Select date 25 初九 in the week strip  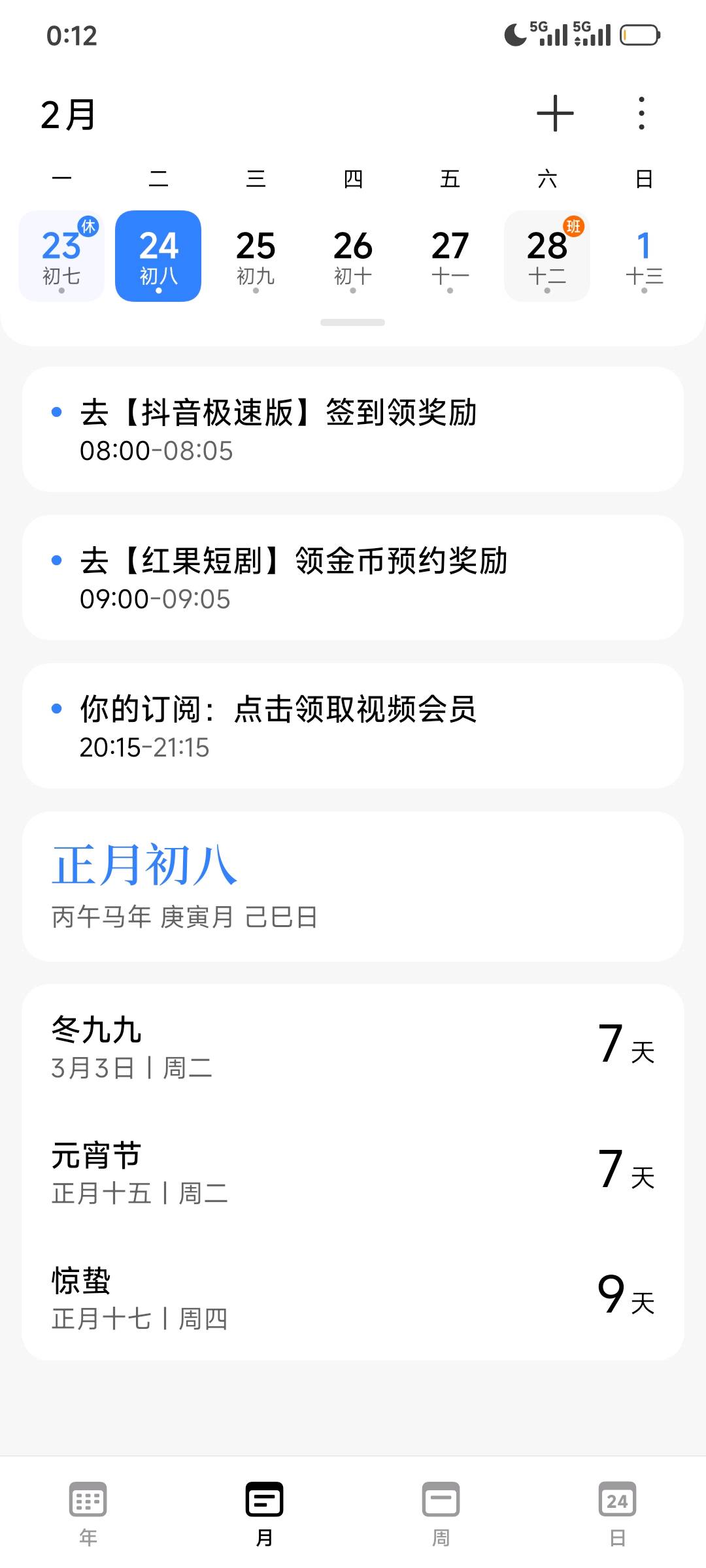point(256,255)
